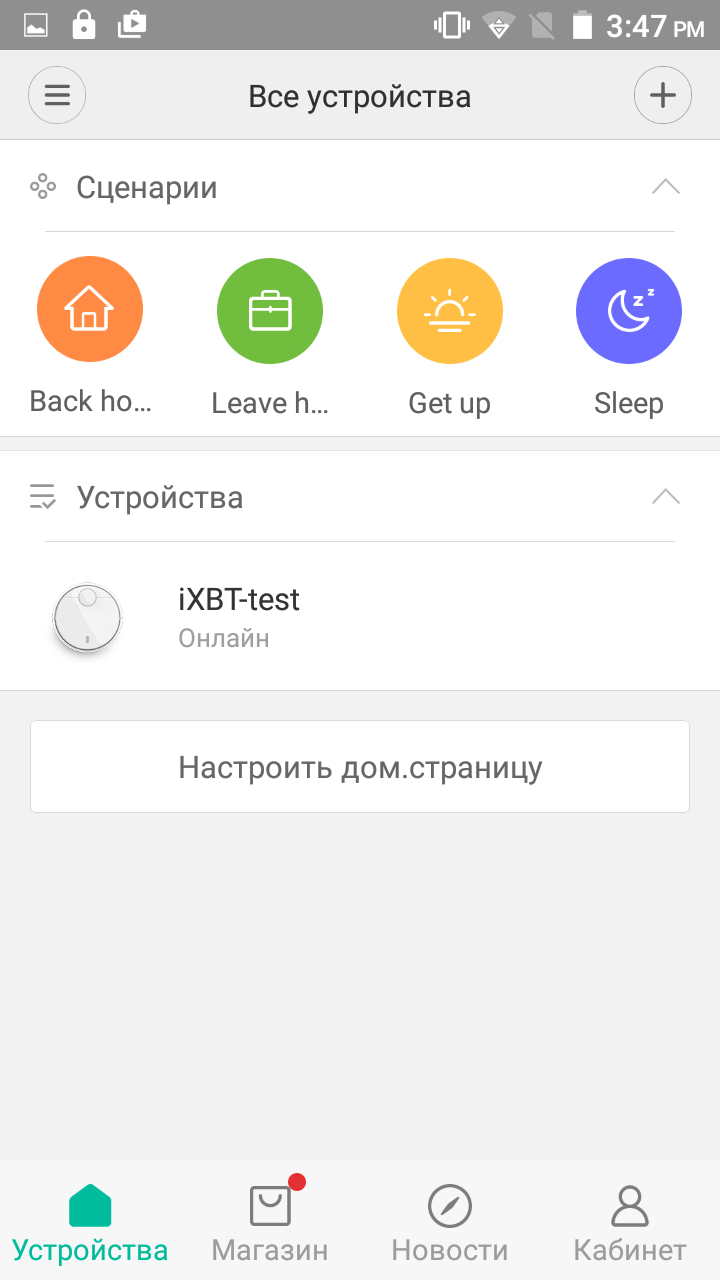The width and height of the screenshot is (720, 1280).
Task: Switch to the Магазин tab
Action: coord(270,1222)
